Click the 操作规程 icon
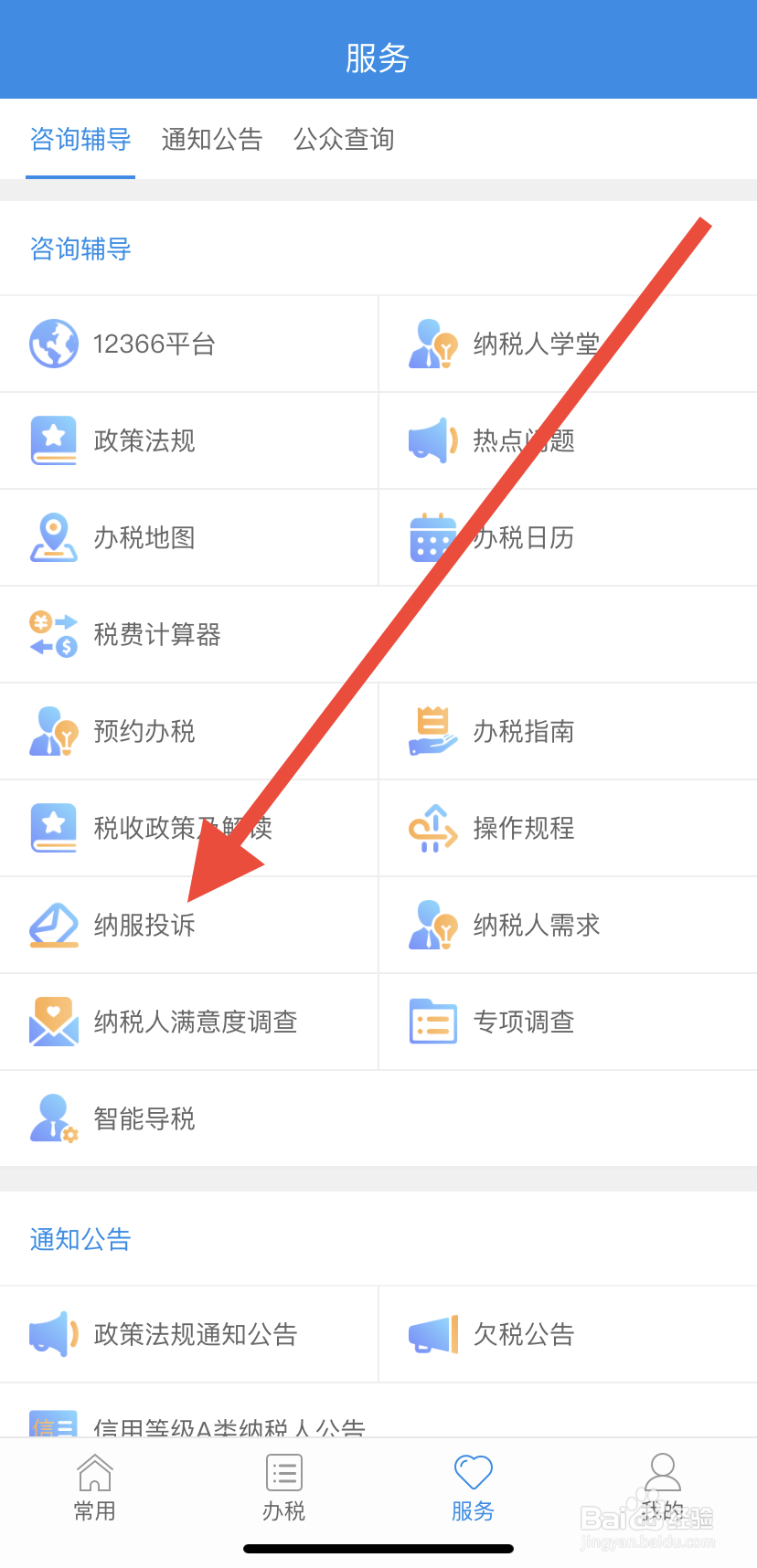757x1568 pixels. (432, 828)
